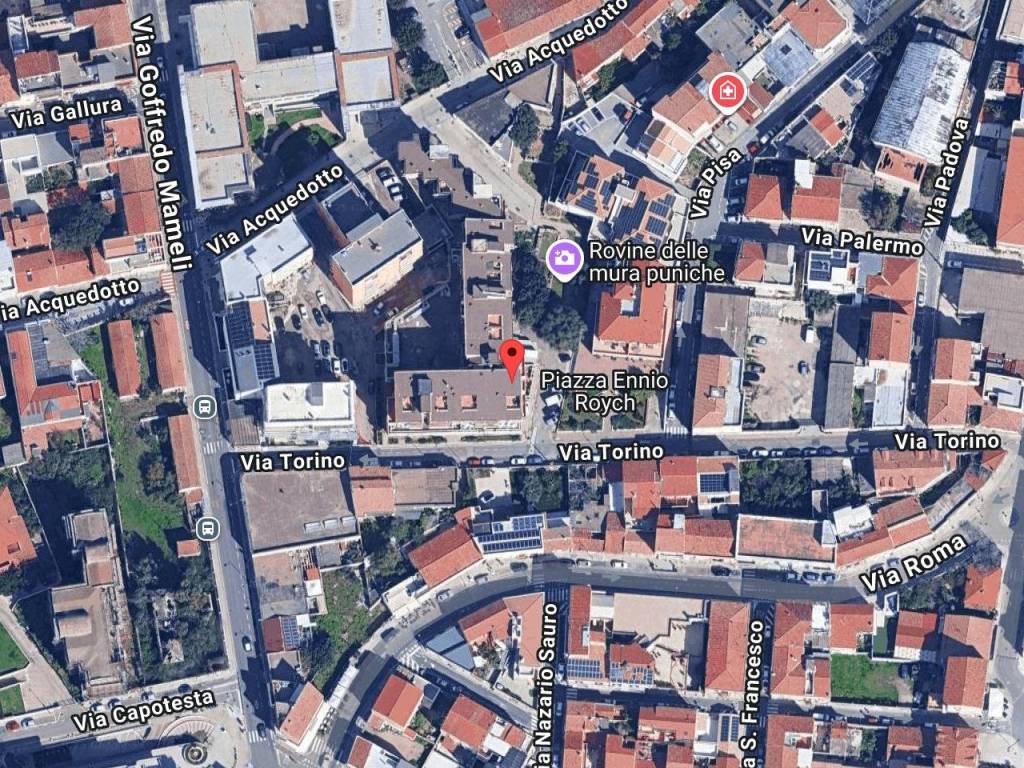1024x768 pixels.
Task: Open bus stop marker south of Via Torino
Action: [207, 527]
